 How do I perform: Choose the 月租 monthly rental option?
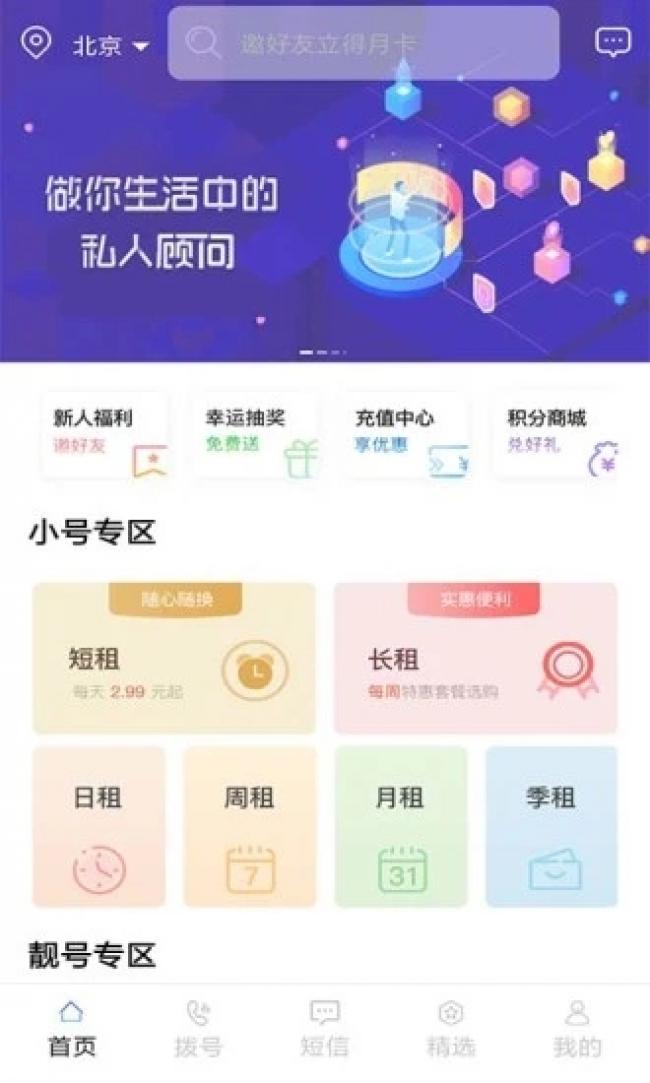click(x=401, y=827)
